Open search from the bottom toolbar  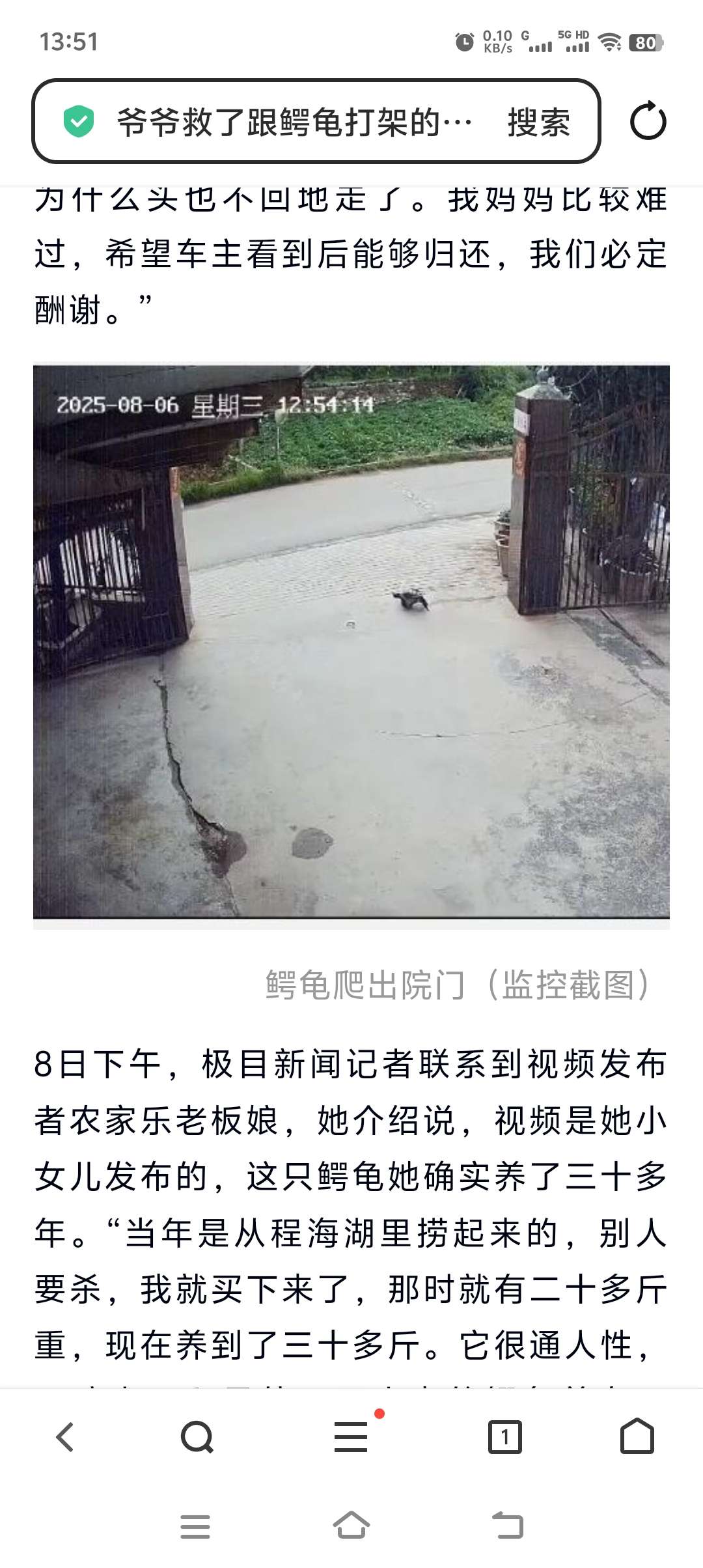tap(197, 1436)
